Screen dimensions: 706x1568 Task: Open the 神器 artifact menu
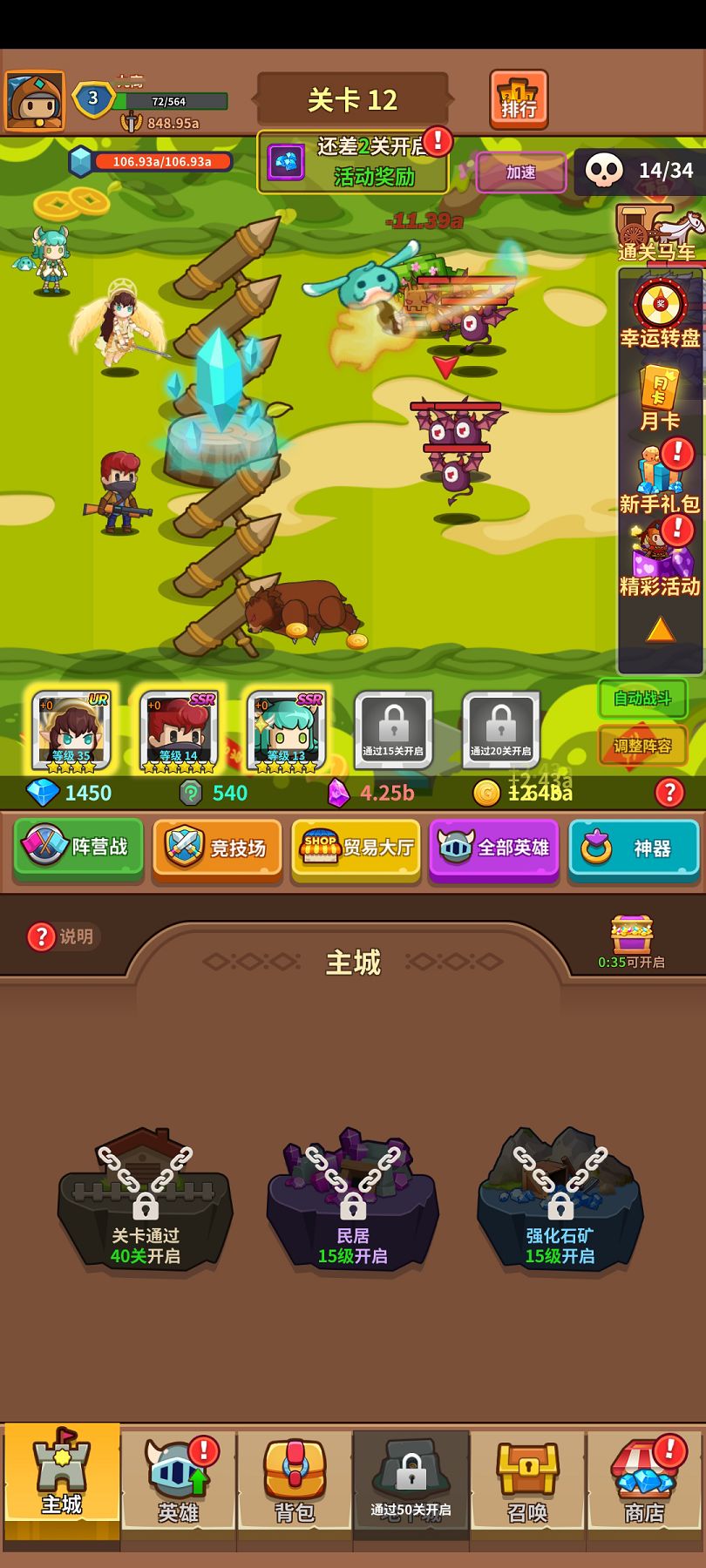pos(634,848)
